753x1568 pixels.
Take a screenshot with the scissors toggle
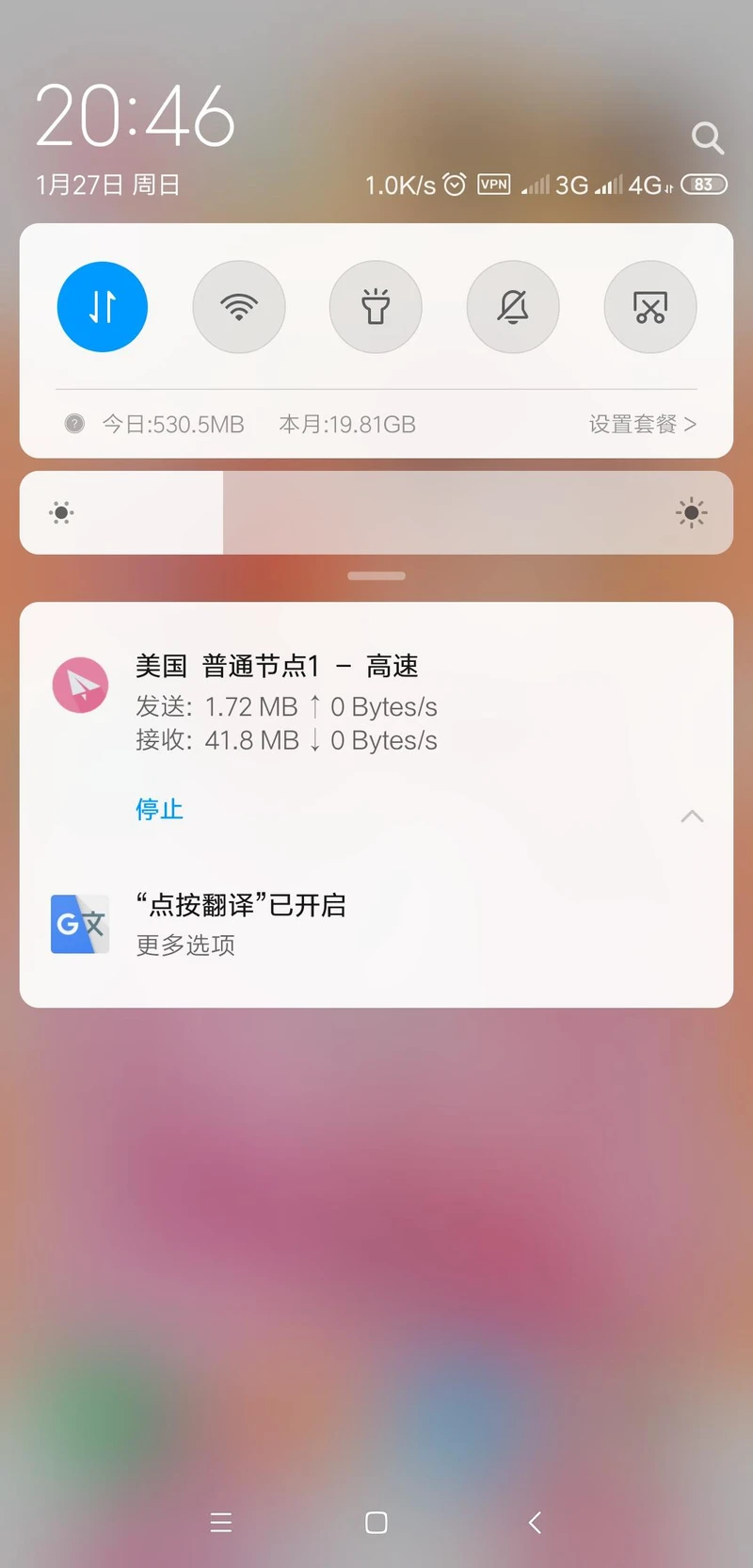650,307
